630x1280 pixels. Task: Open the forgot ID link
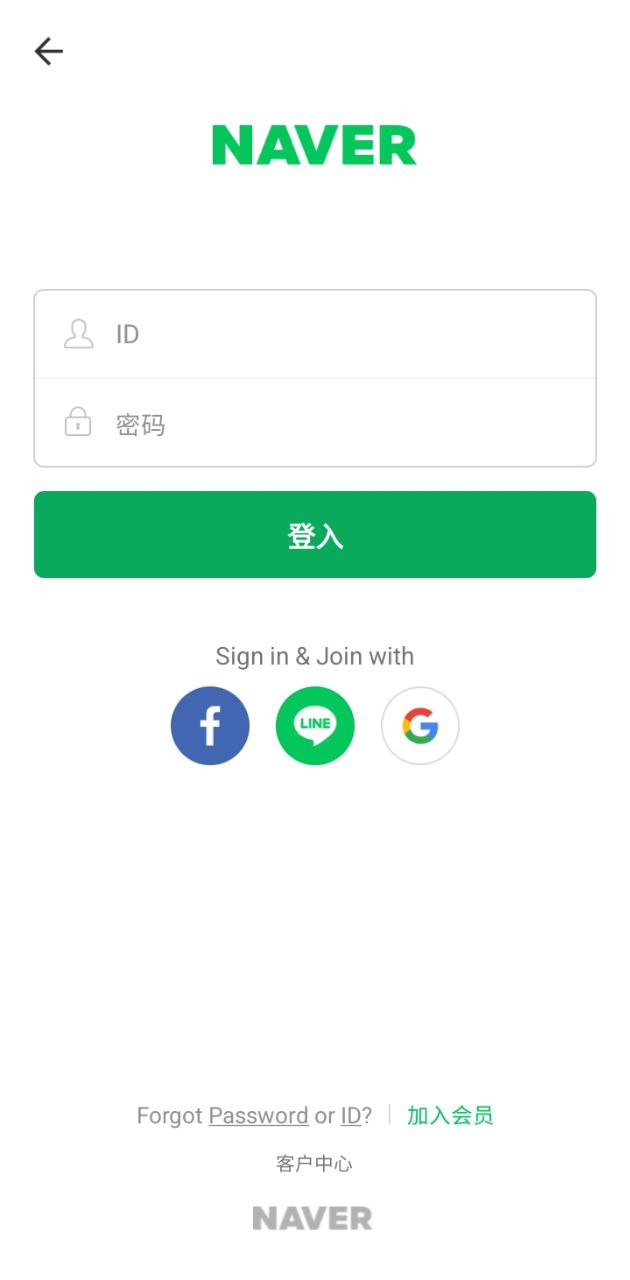351,1116
